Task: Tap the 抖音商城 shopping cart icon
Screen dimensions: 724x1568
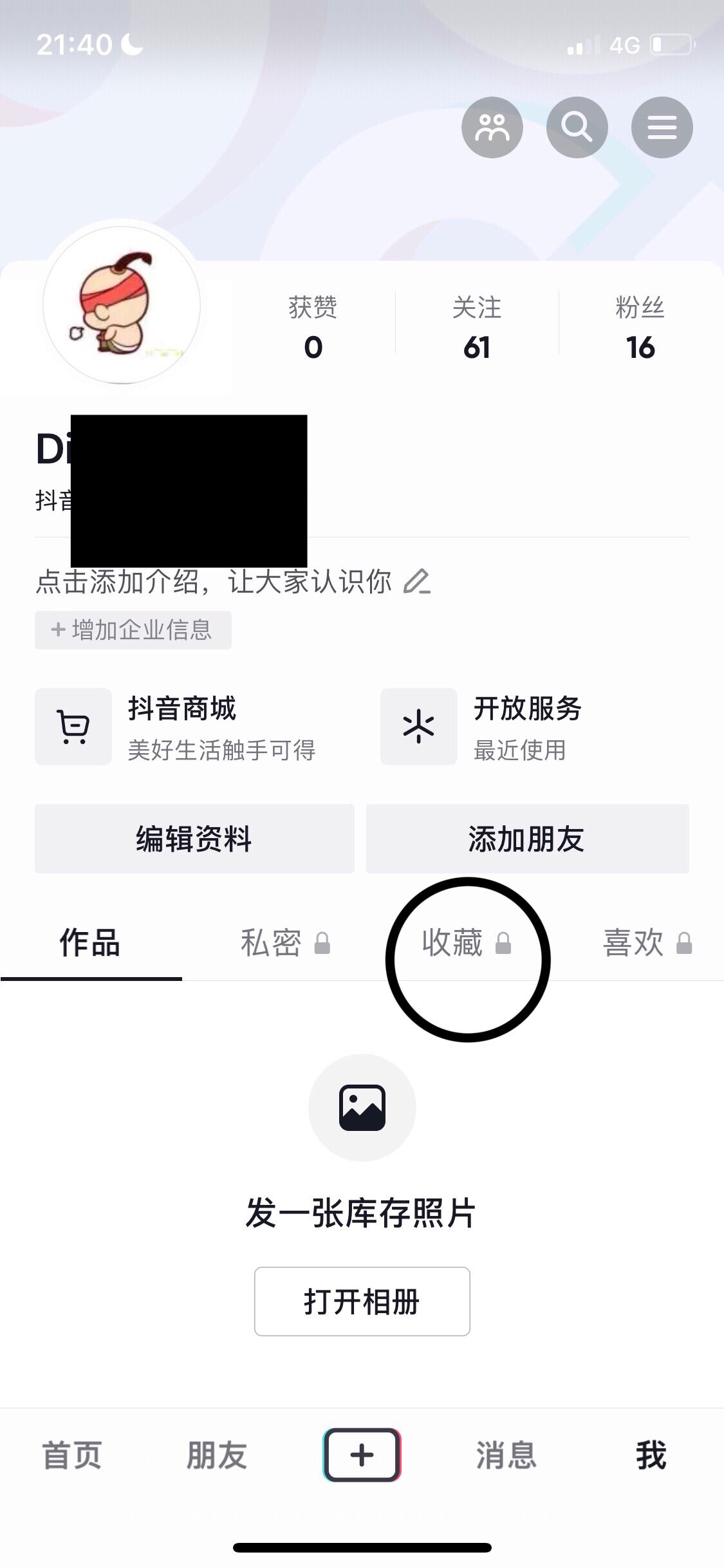Action: click(73, 726)
